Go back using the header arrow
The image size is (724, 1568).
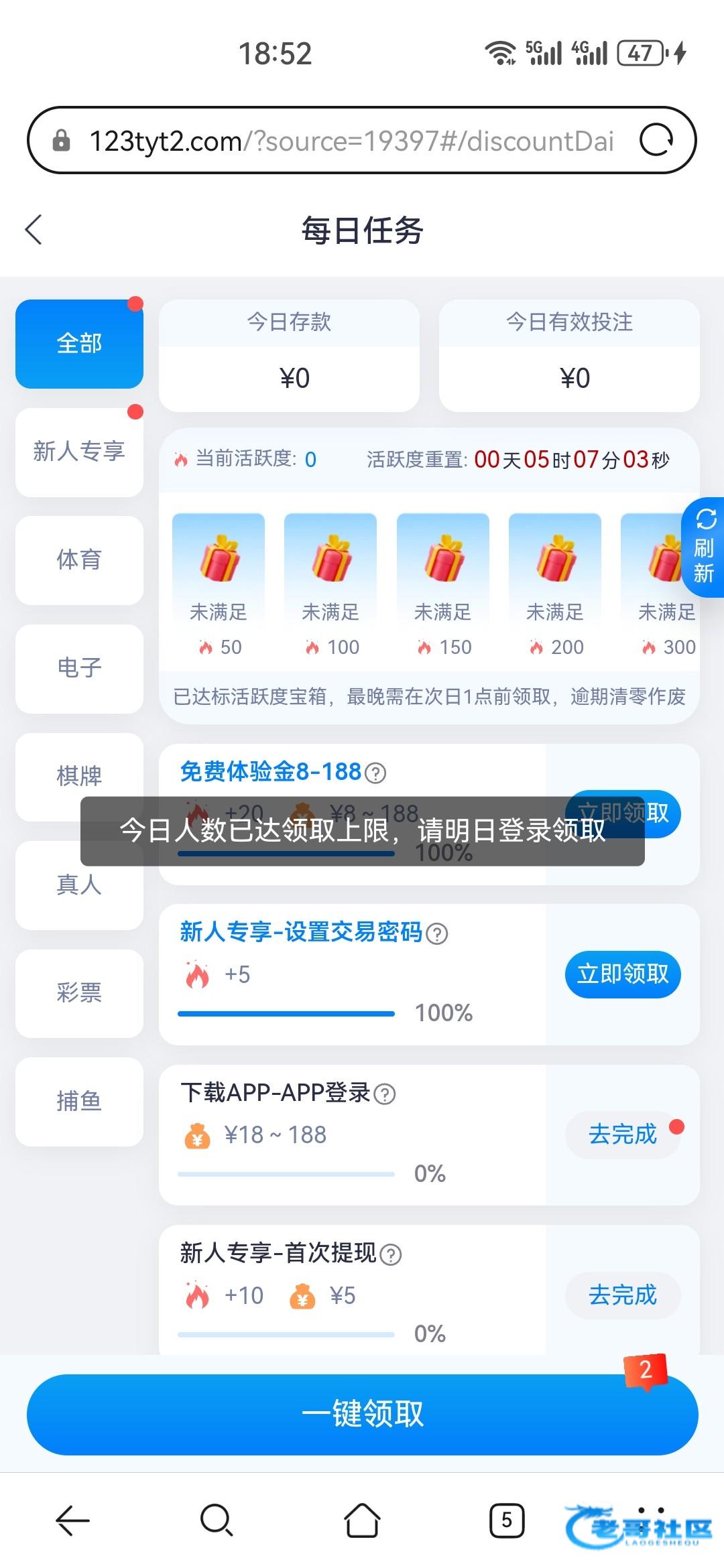tap(34, 230)
